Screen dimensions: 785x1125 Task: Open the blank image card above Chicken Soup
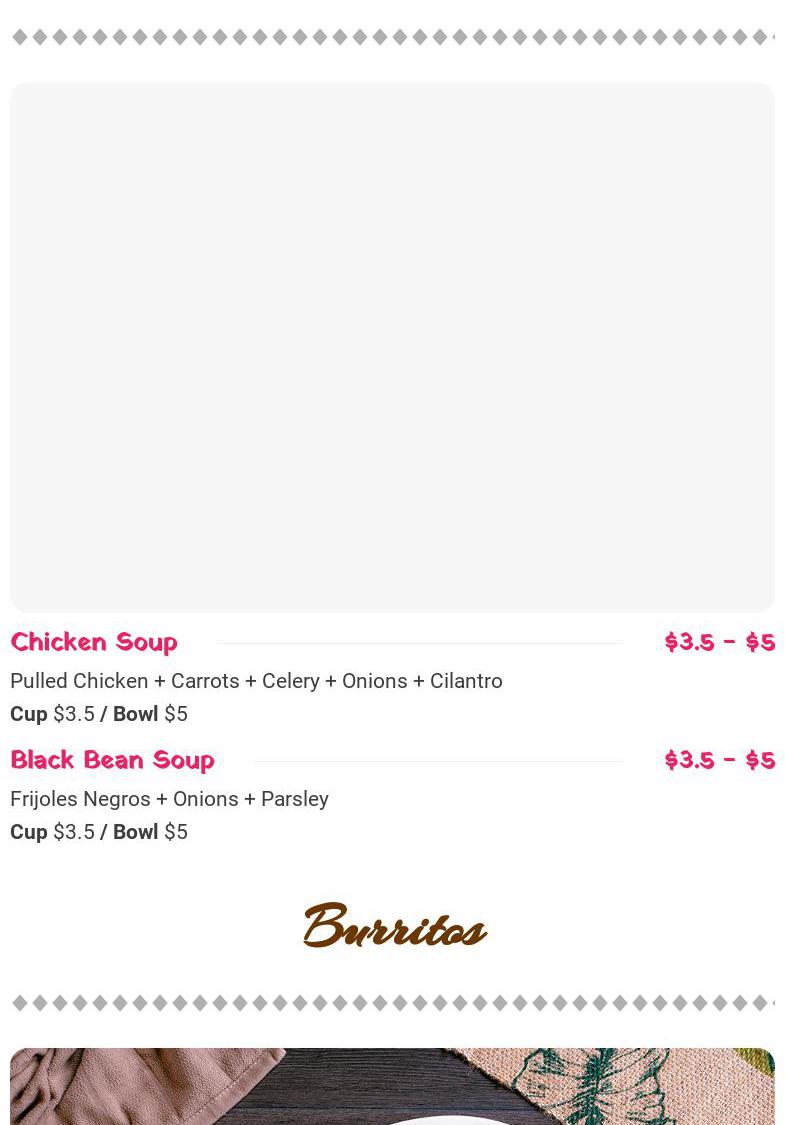coord(392,347)
